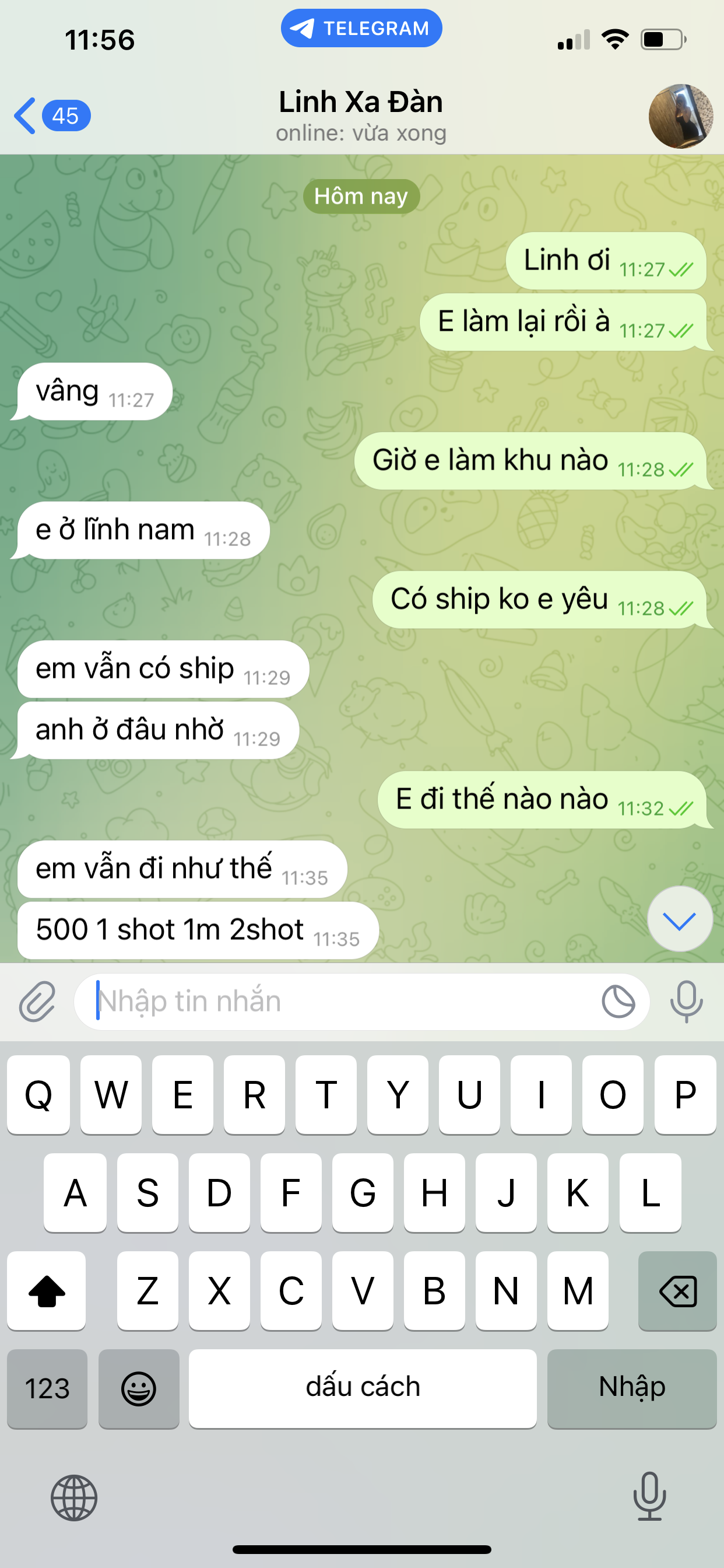
Task: Jump to the latest message with down arrow
Action: pos(680,921)
